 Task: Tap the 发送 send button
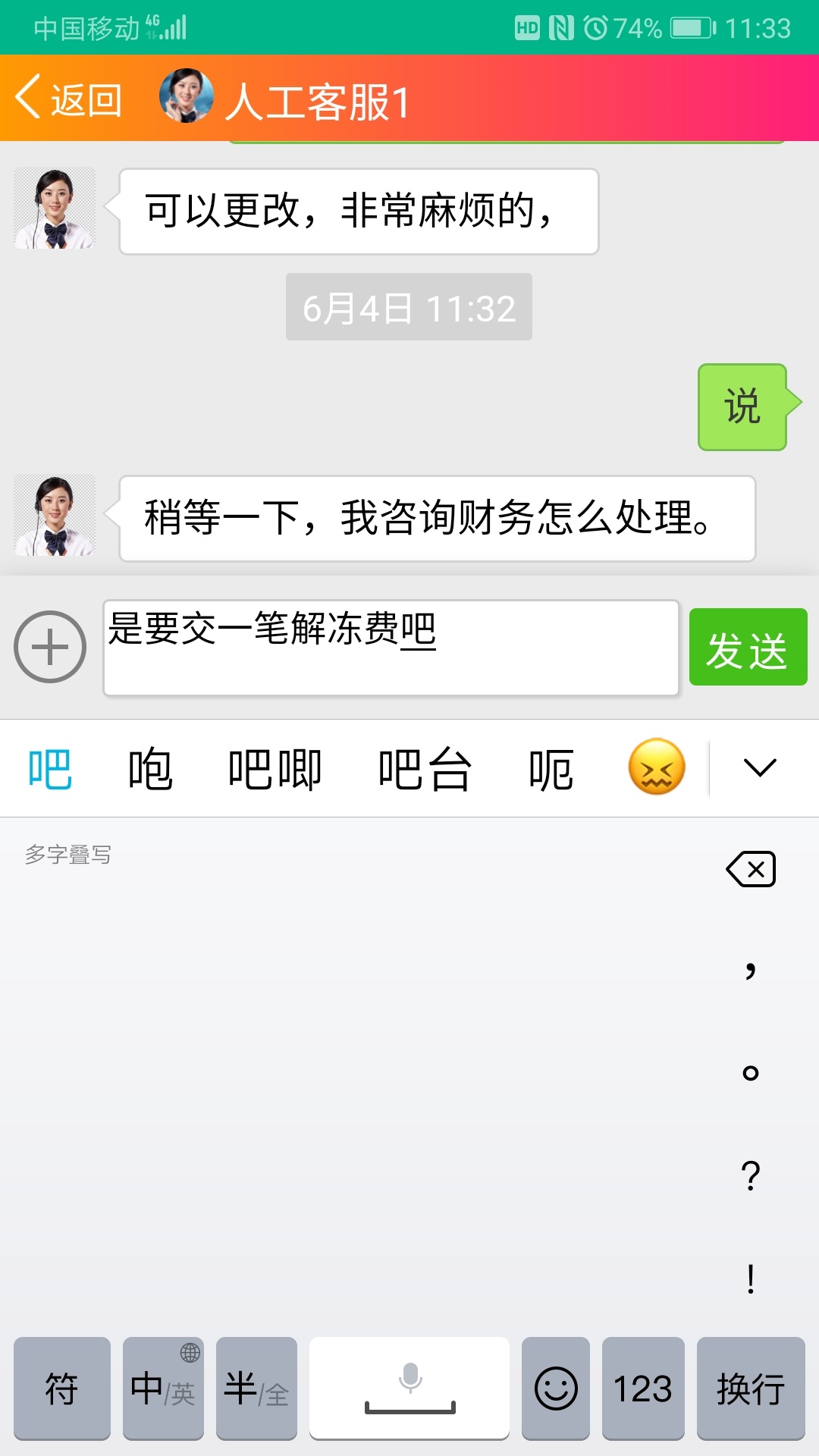click(x=748, y=648)
